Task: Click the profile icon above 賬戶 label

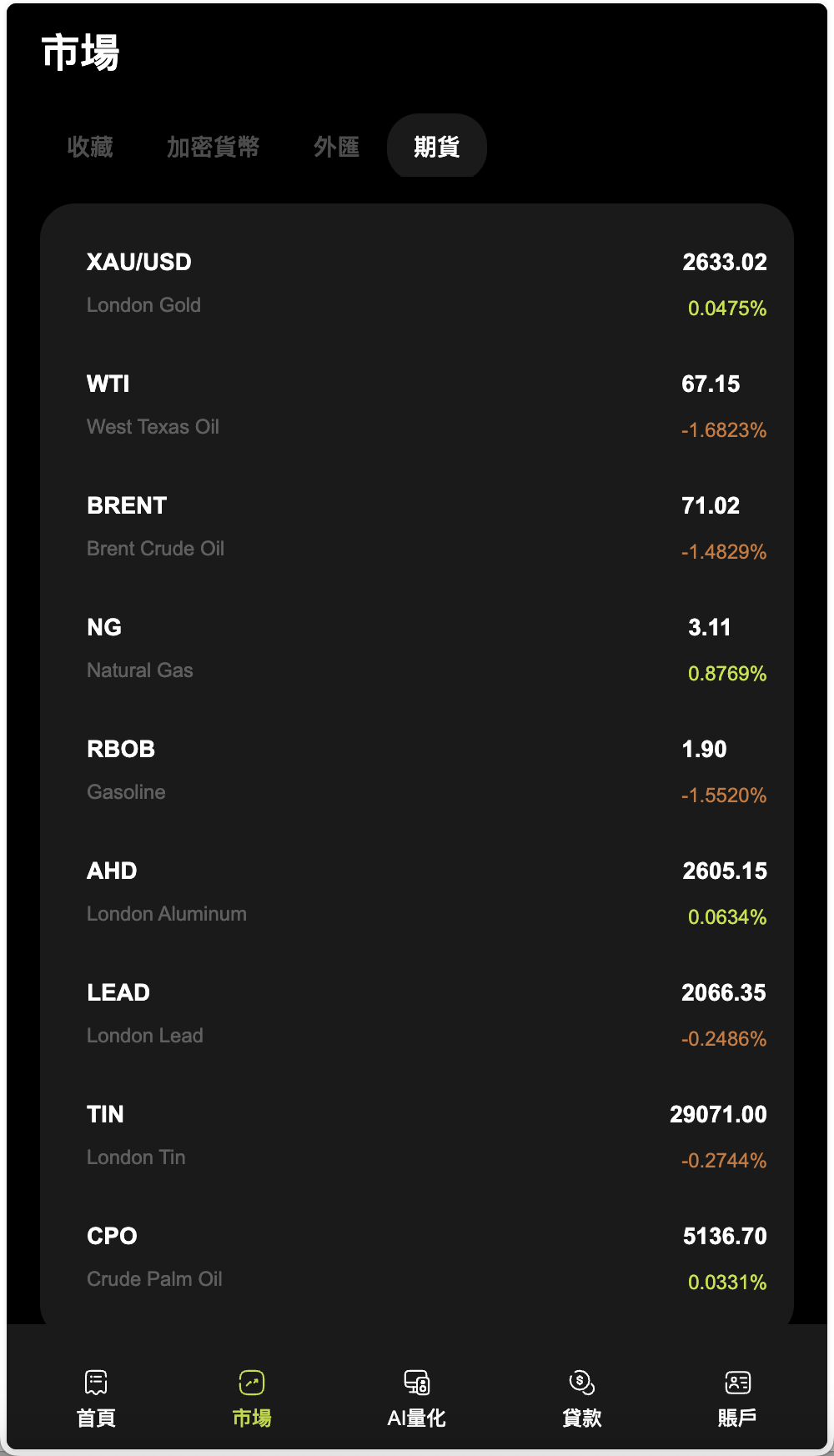Action: 737,1382
